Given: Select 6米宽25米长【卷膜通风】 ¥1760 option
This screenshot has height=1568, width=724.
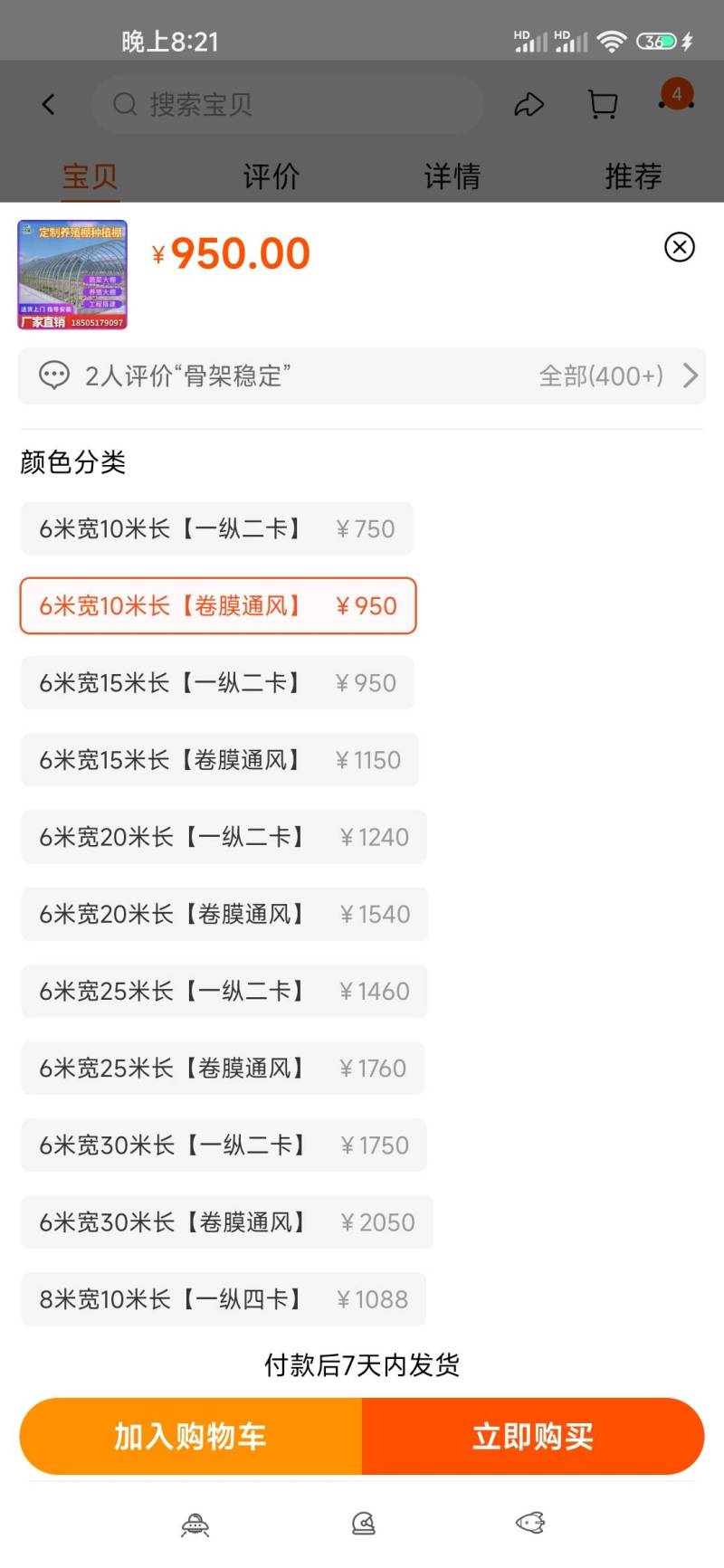Looking at the screenshot, I should click(222, 1068).
